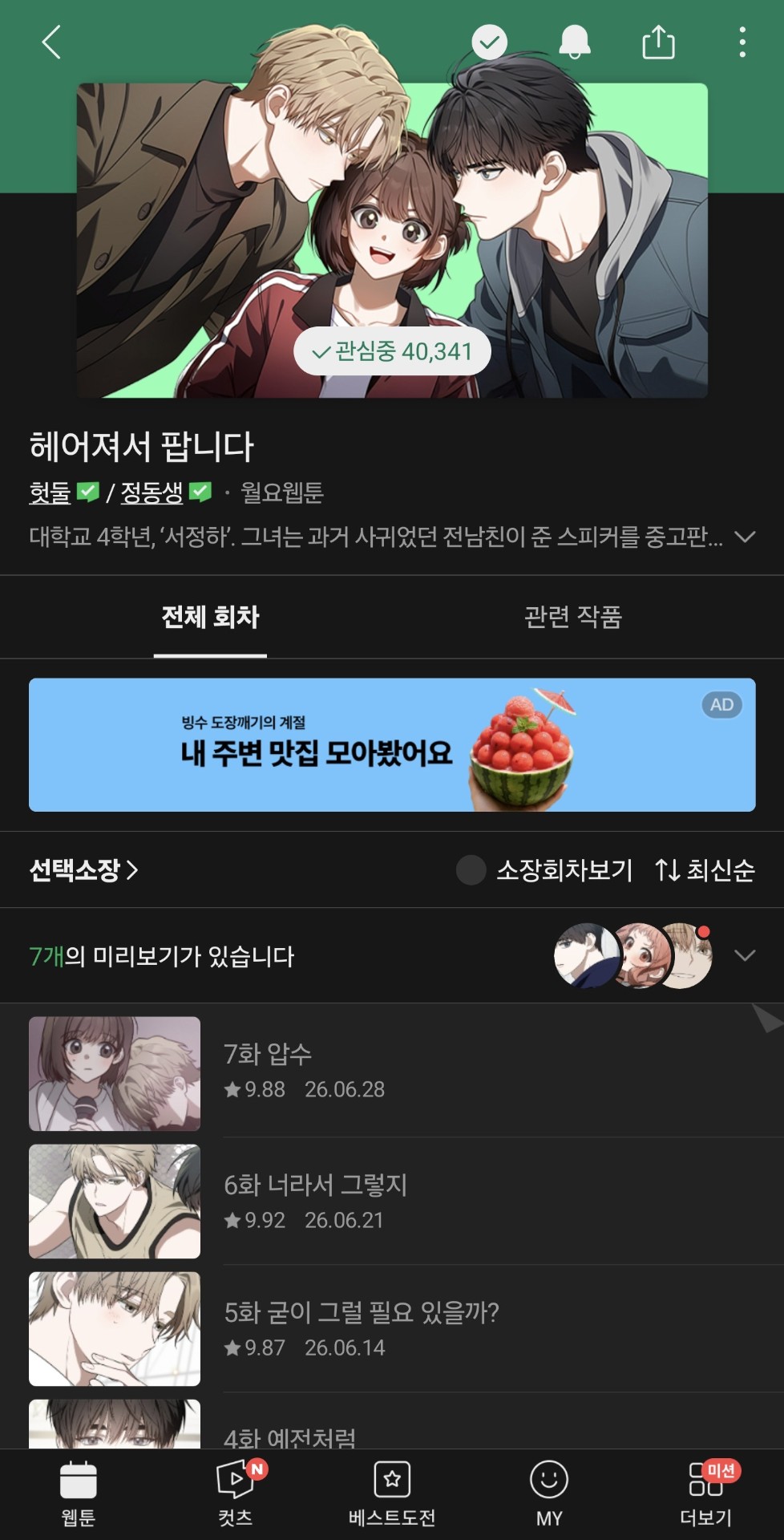Screen dimensions: 784x1540
Task: Share this webtoon
Action: [x=658, y=42]
